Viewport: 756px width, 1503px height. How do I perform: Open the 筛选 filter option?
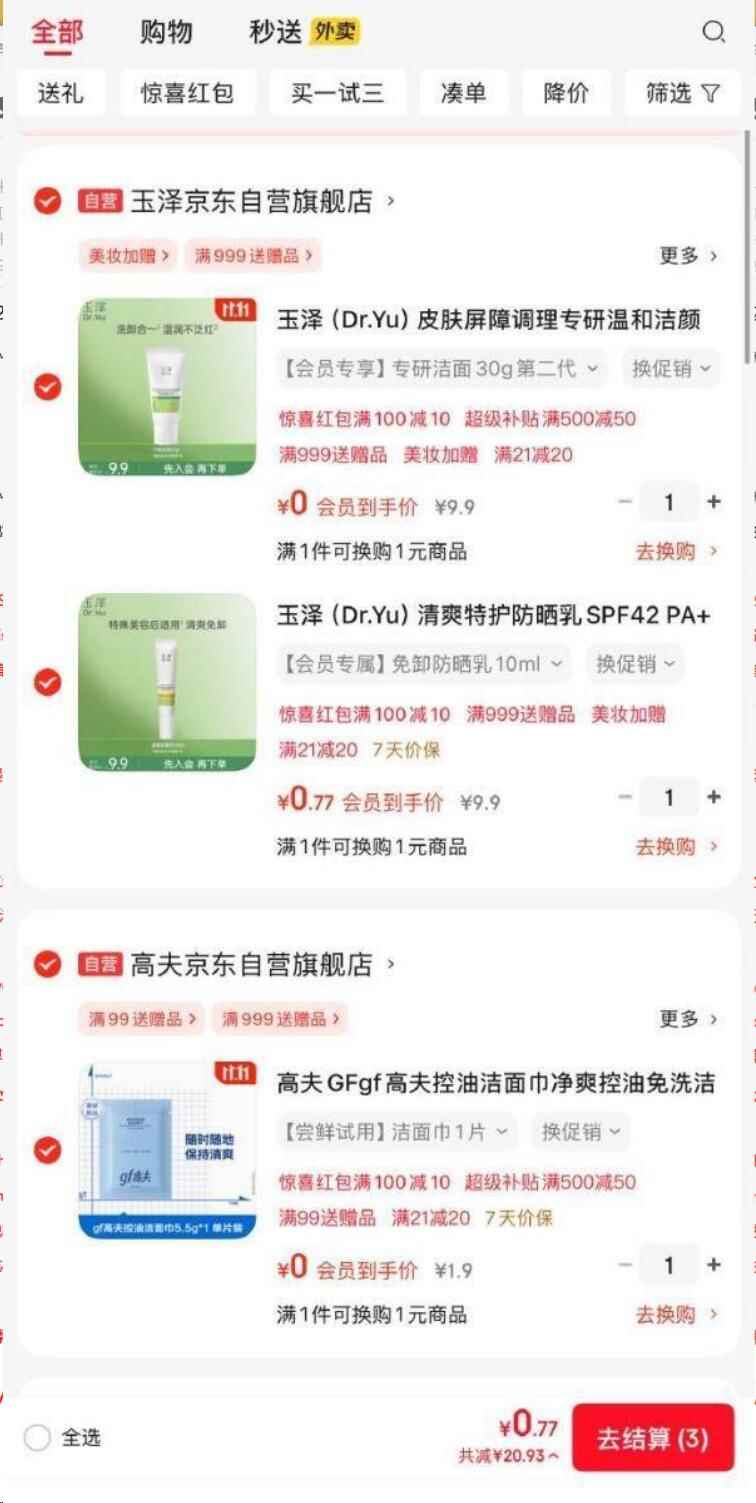click(681, 92)
